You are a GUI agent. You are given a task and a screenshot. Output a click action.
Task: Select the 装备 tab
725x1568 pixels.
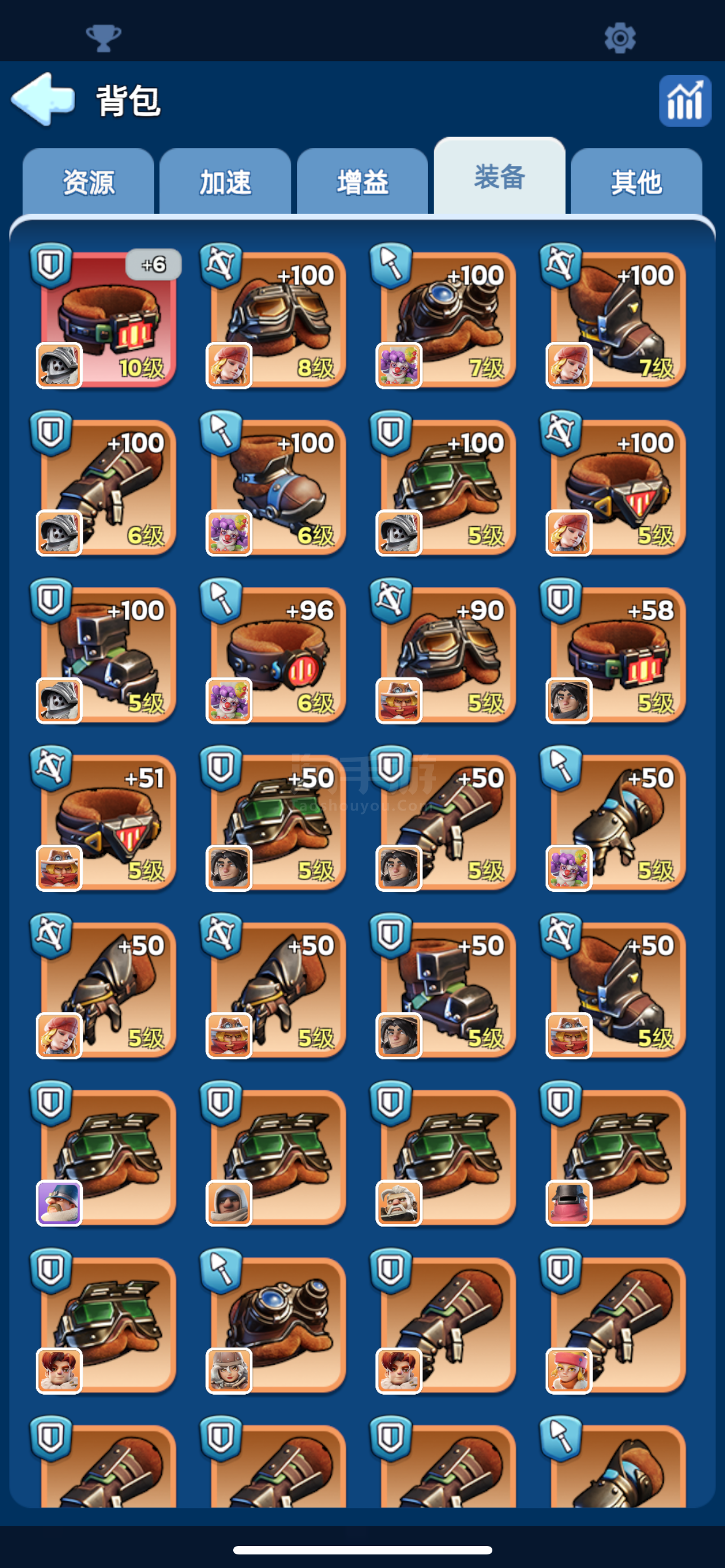coord(499,177)
